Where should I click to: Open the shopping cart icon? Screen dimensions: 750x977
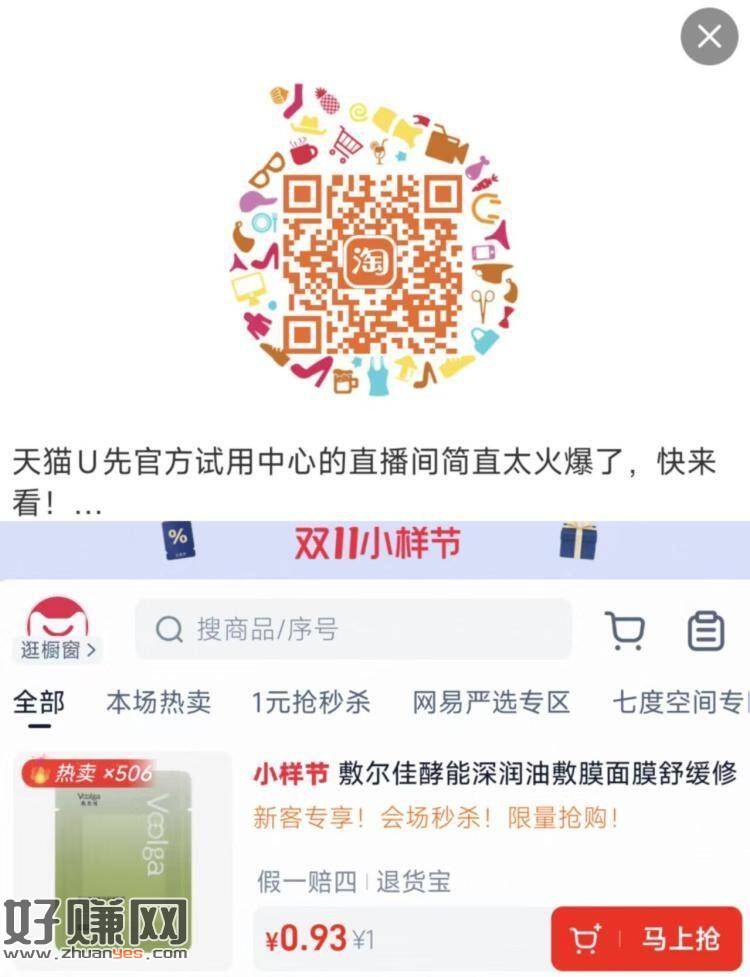[625, 631]
